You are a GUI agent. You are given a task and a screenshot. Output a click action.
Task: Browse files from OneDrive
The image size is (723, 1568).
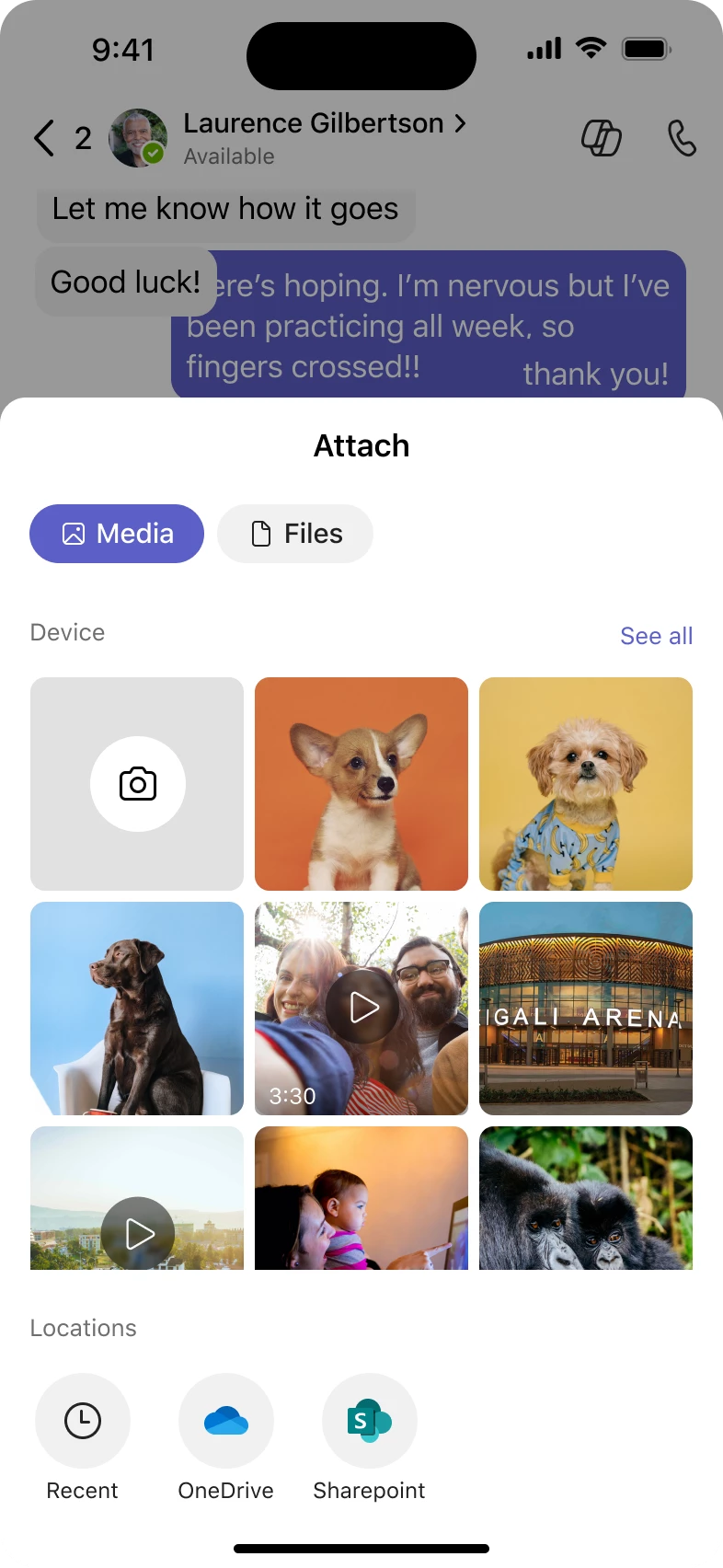coord(226,1421)
